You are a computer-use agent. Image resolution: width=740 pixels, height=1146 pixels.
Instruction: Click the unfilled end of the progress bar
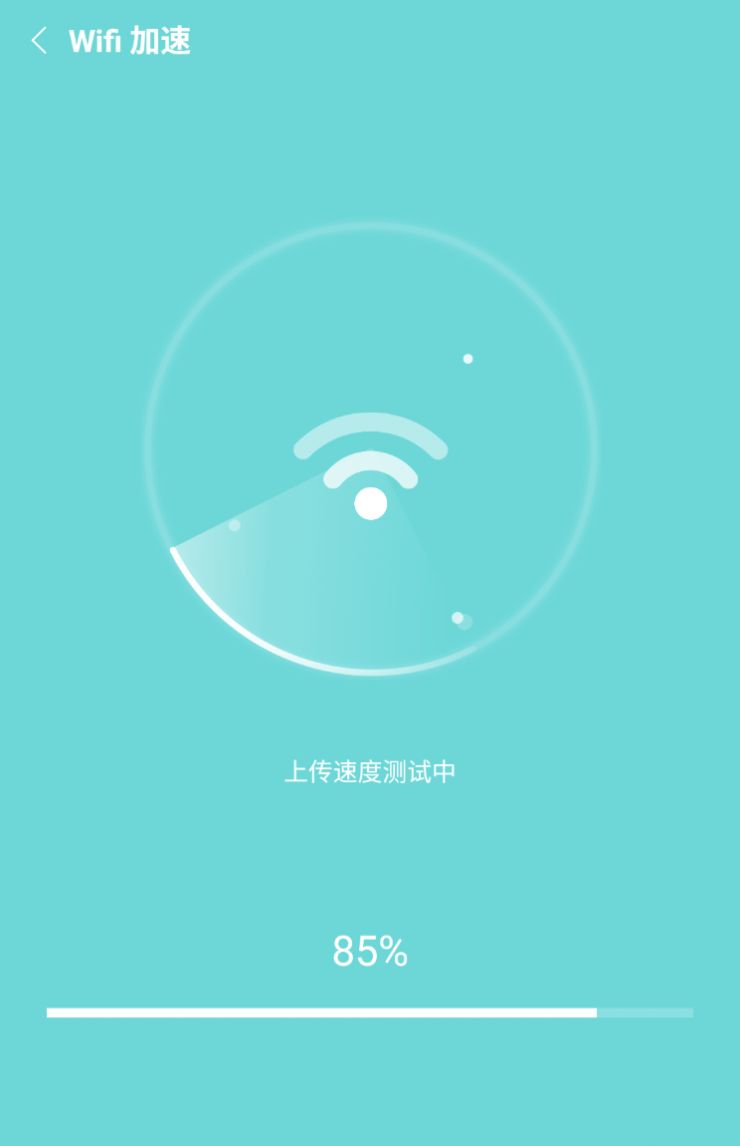650,1010
